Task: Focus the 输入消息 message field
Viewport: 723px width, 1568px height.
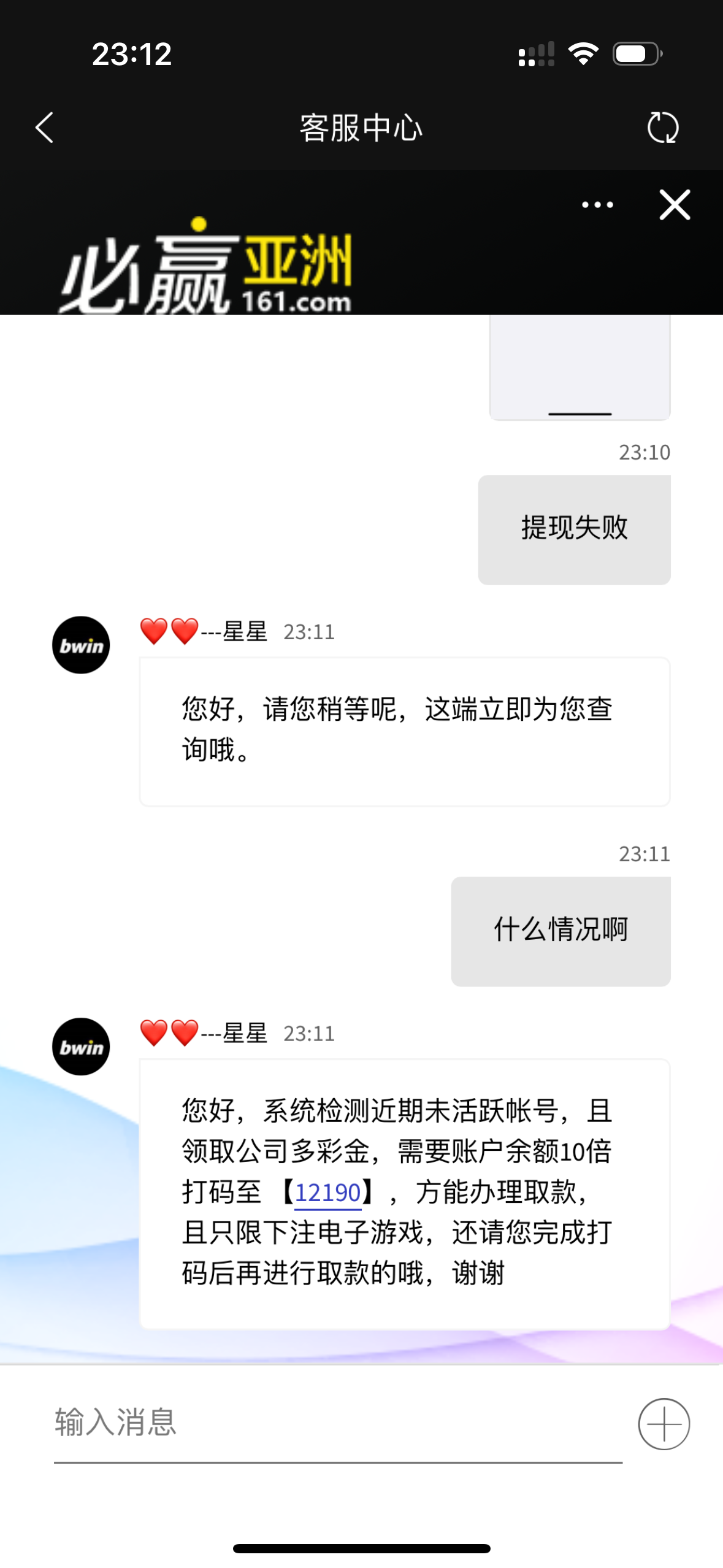Action: [x=337, y=1423]
